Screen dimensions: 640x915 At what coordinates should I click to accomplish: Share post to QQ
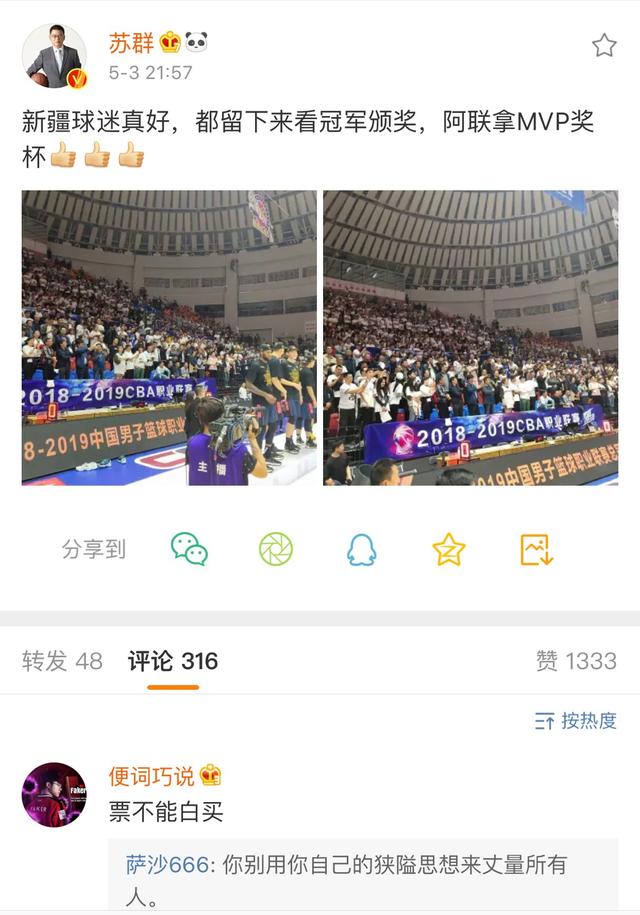(362, 549)
